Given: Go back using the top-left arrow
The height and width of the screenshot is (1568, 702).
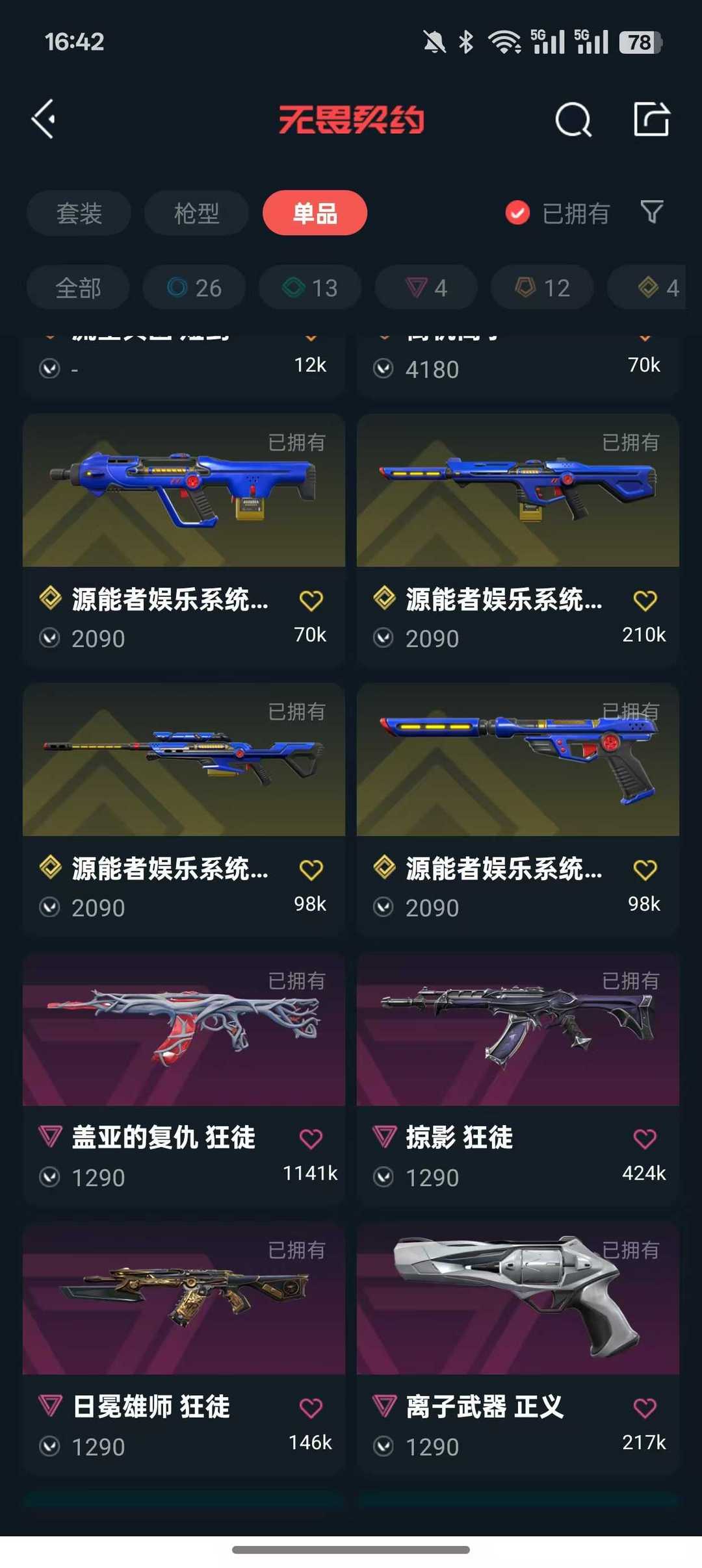Looking at the screenshot, I should [x=44, y=120].
